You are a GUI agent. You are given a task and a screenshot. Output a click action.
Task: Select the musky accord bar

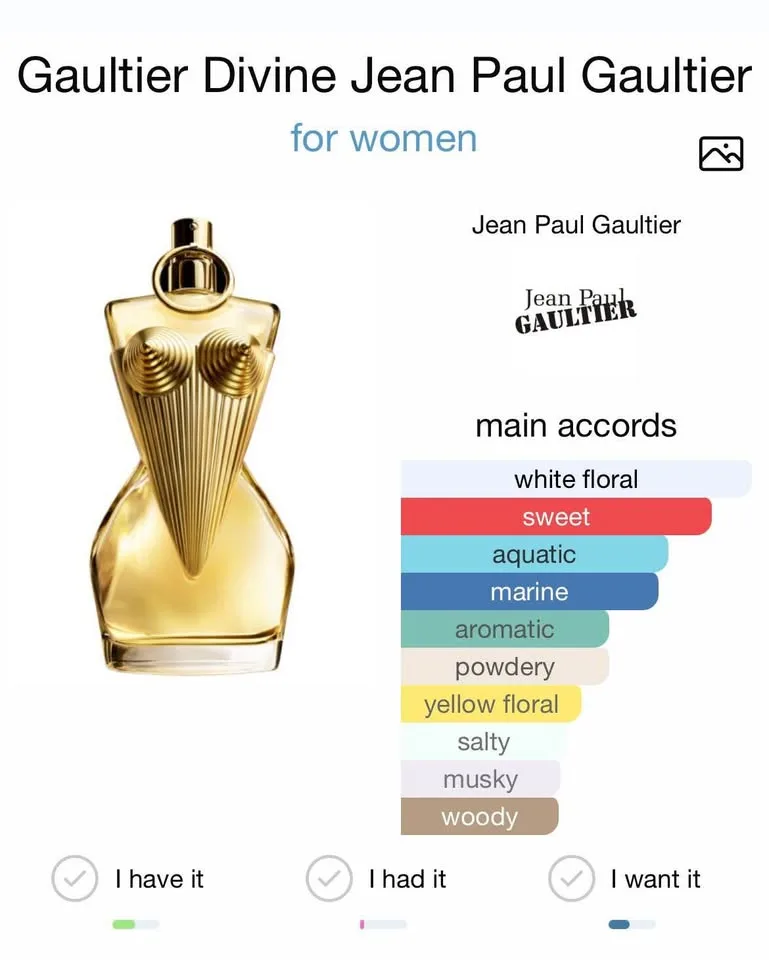pyautogui.click(x=480, y=779)
